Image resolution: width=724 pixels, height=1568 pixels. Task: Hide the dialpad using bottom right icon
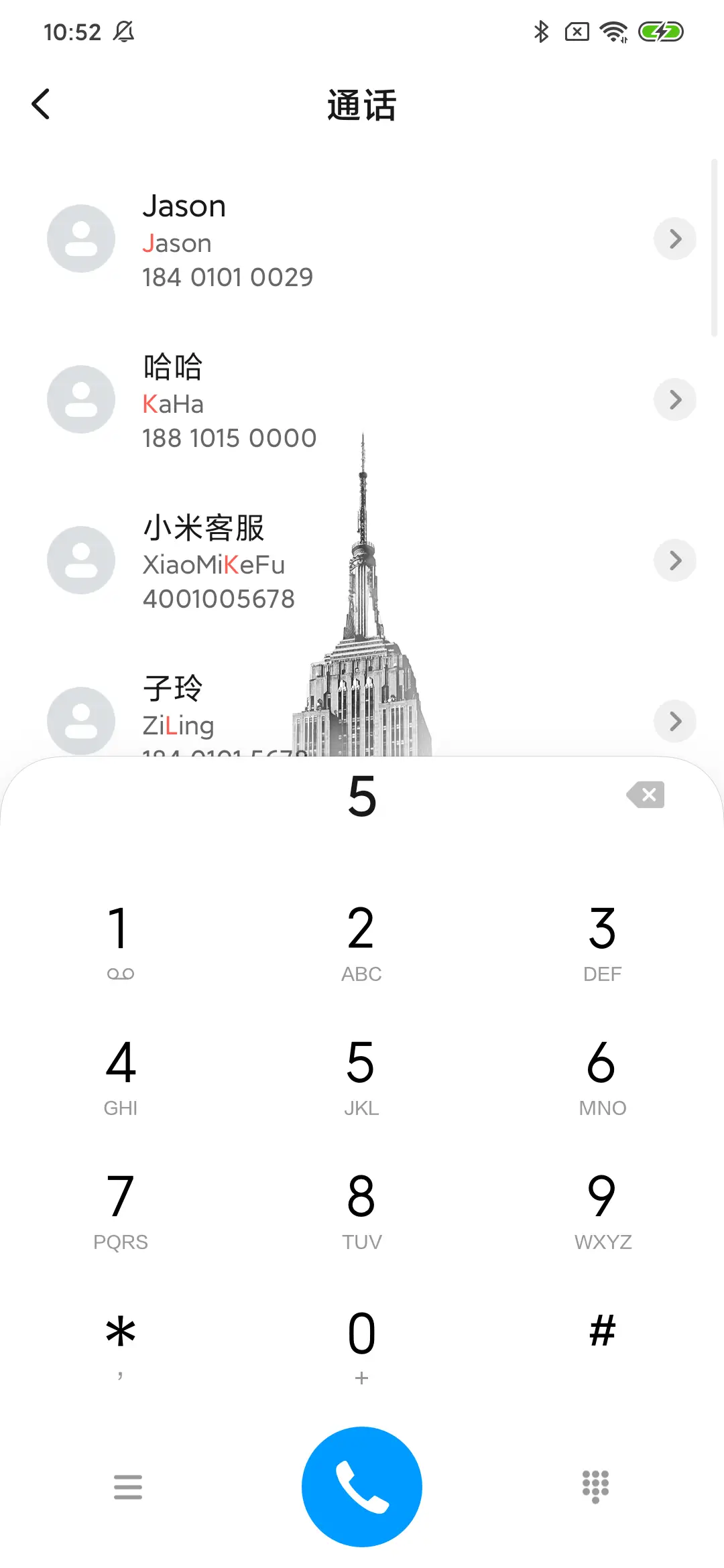595,1488
